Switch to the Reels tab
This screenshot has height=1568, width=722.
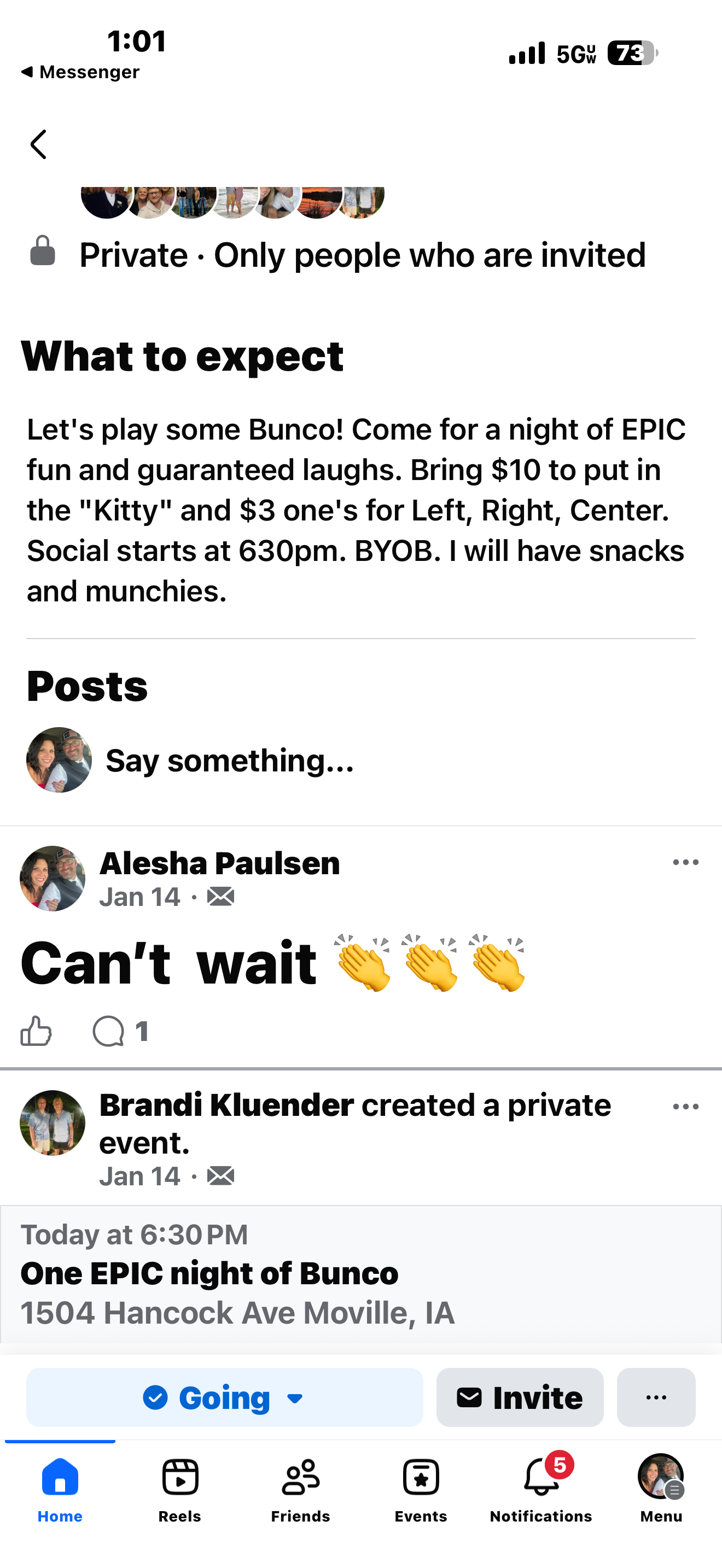pyautogui.click(x=179, y=1488)
